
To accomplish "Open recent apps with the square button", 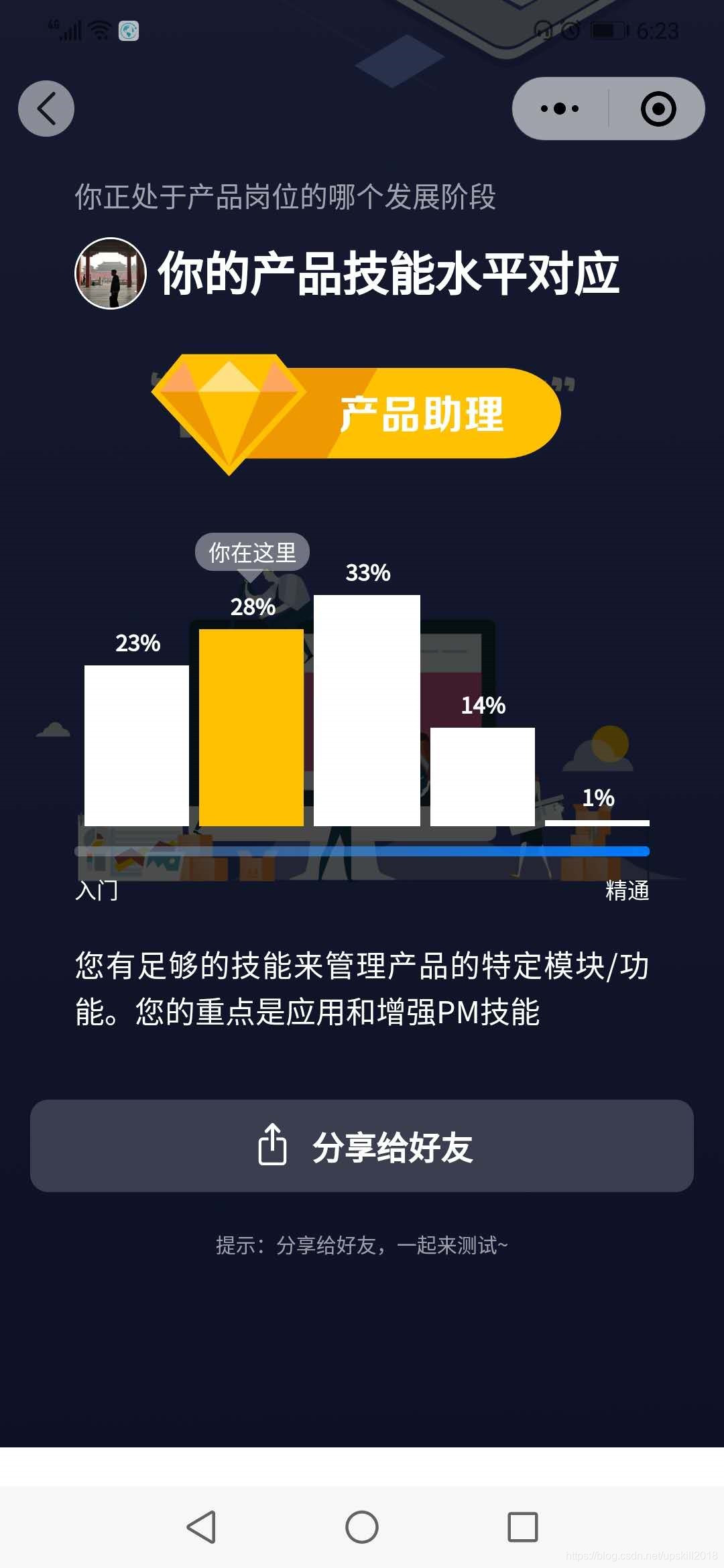I will (522, 1527).
